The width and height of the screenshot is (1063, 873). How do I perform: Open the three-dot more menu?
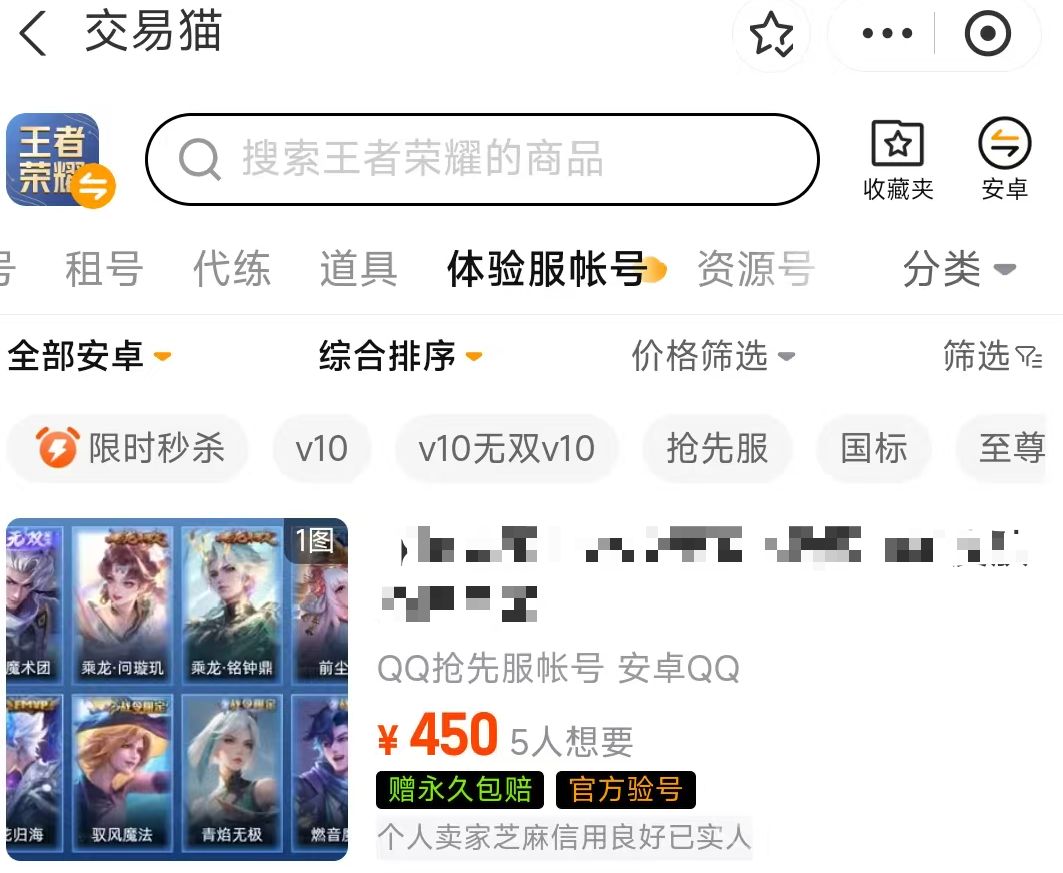887,33
